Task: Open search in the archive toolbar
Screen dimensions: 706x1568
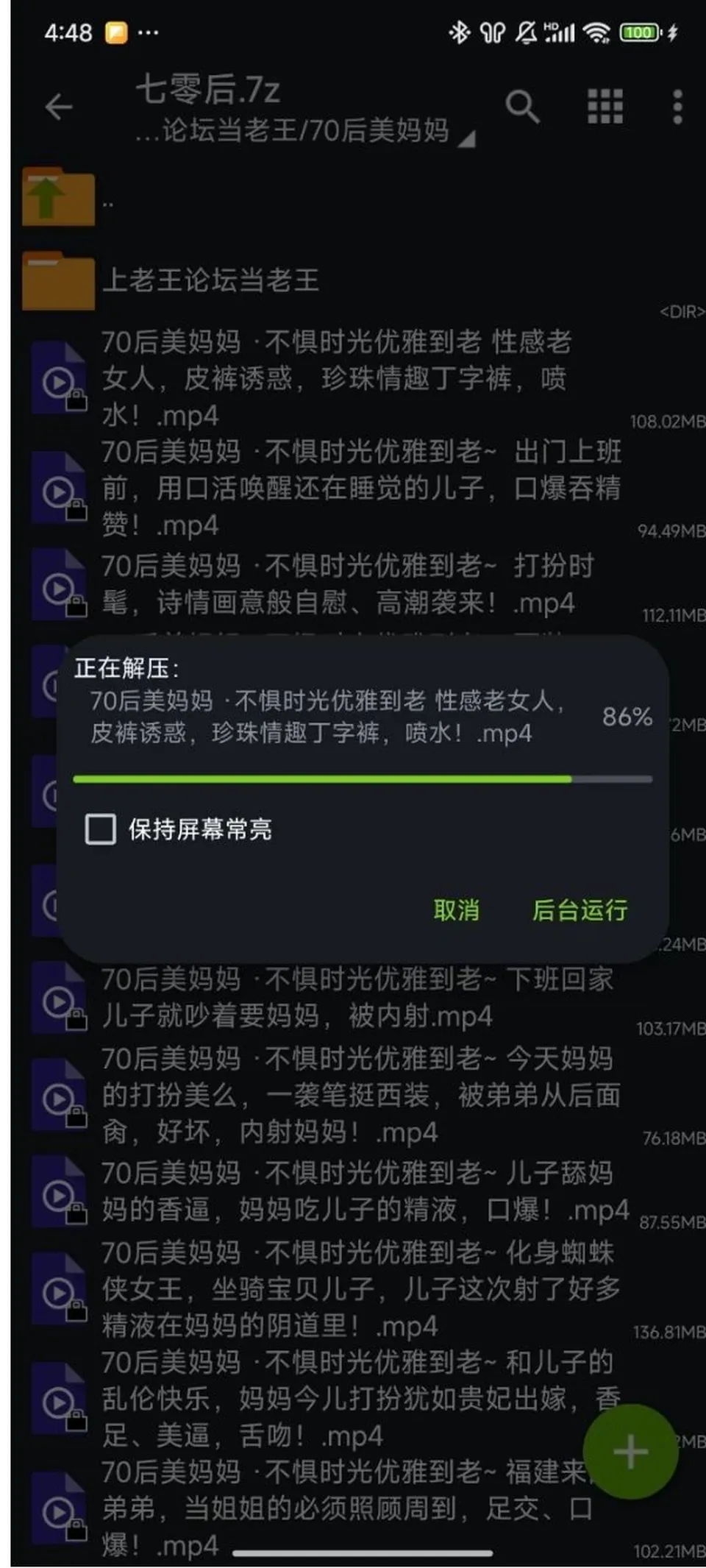Action: pyautogui.click(x=522, y=107)
